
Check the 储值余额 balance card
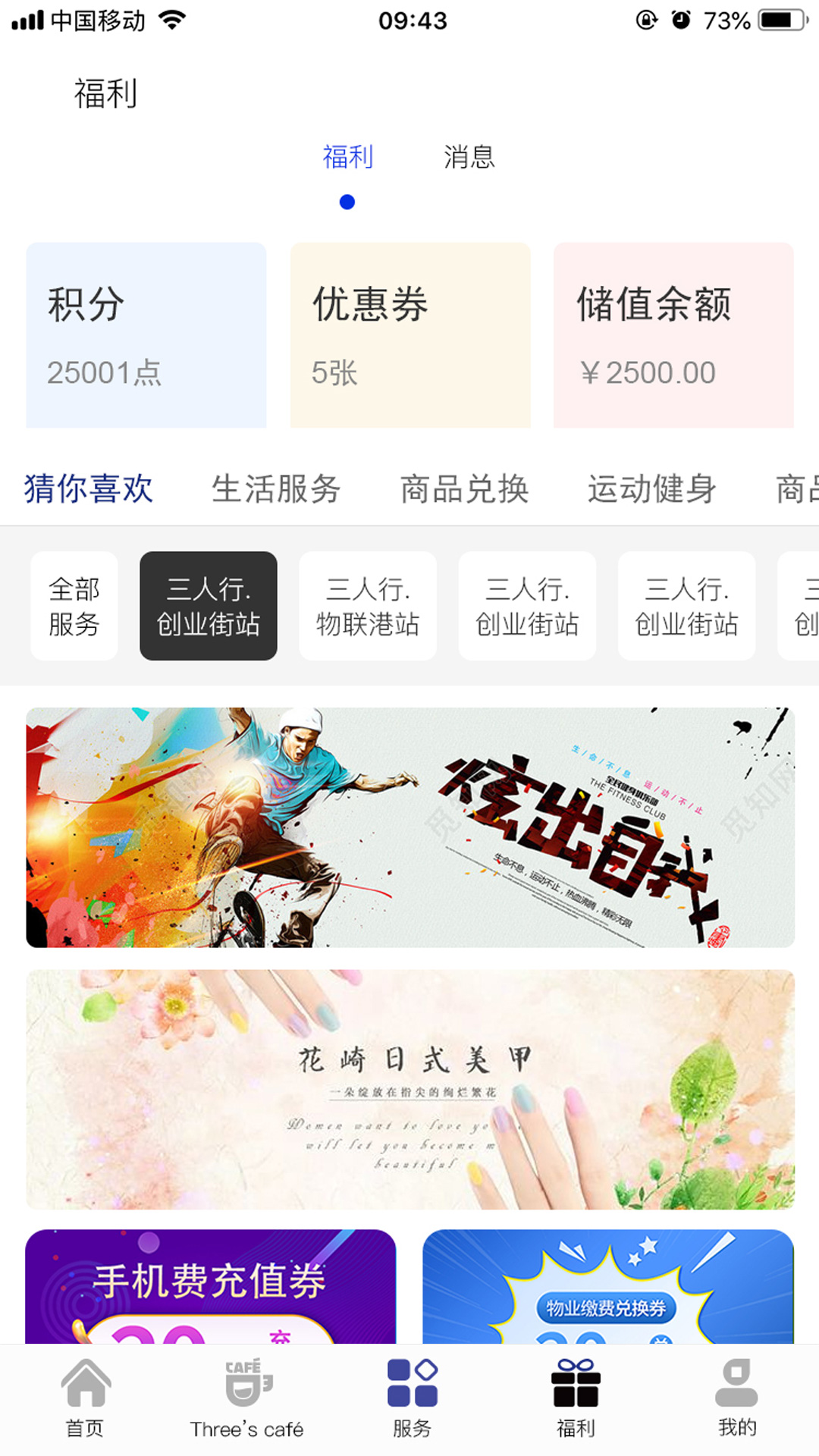click(672, 334)
